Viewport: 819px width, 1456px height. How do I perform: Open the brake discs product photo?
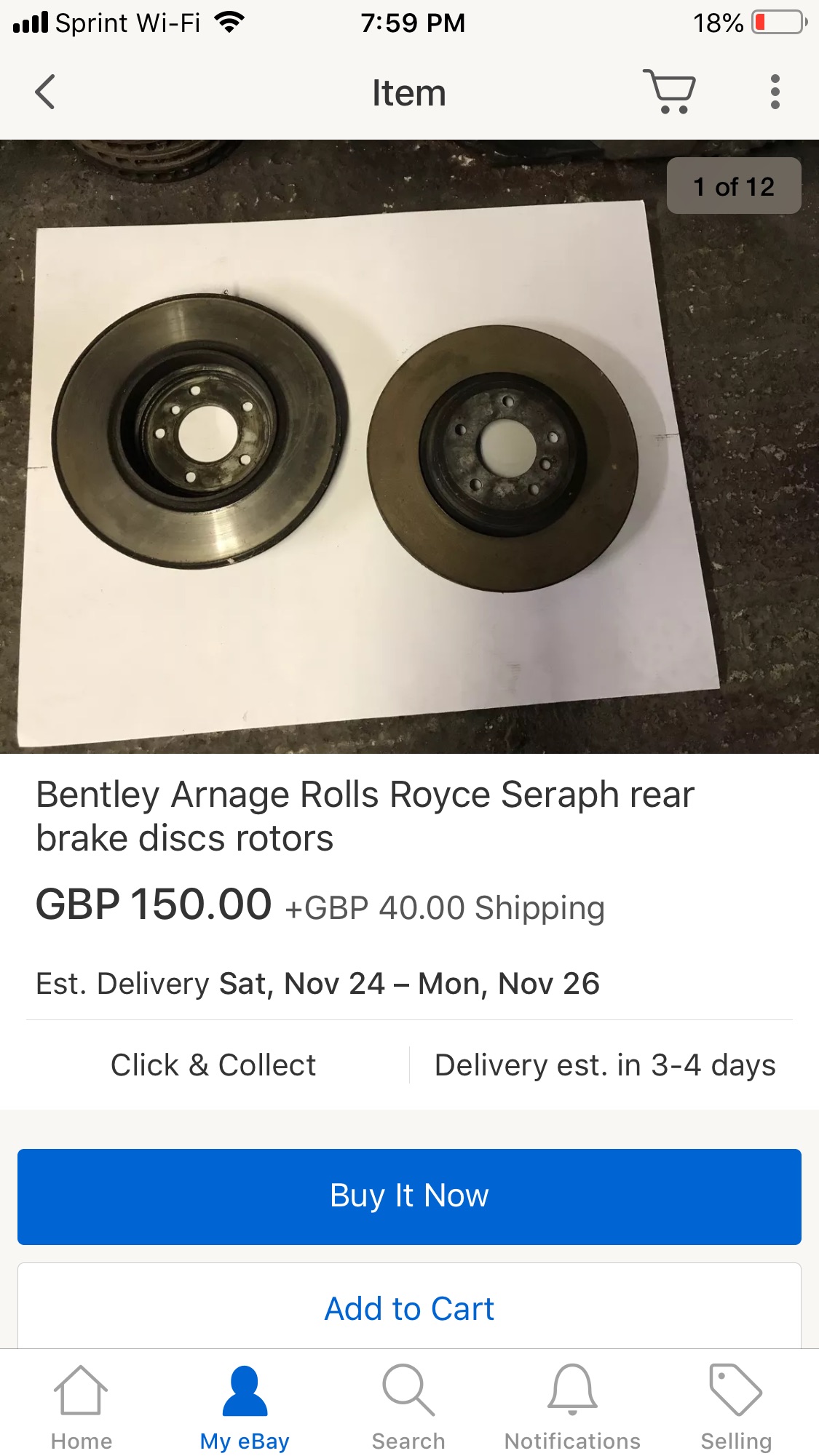click(409, 447)
